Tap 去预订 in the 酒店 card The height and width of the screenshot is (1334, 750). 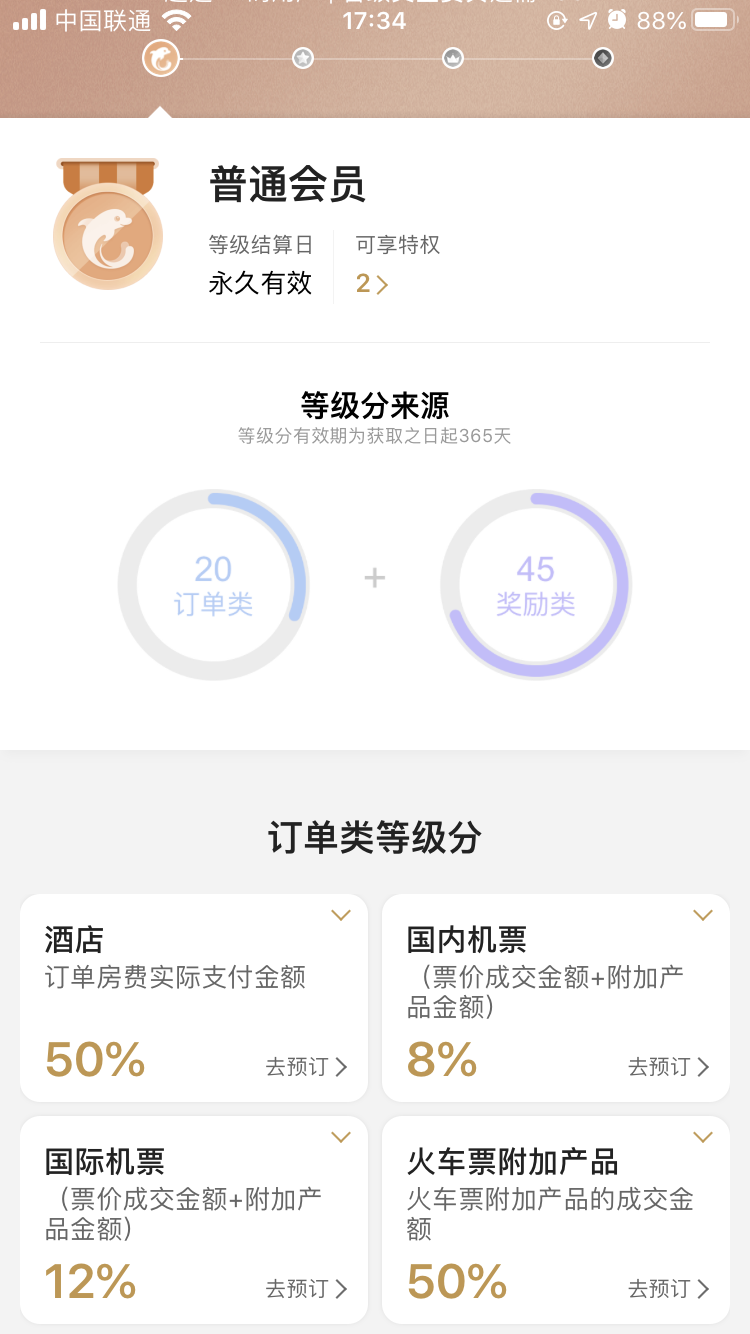(306, 1067)
